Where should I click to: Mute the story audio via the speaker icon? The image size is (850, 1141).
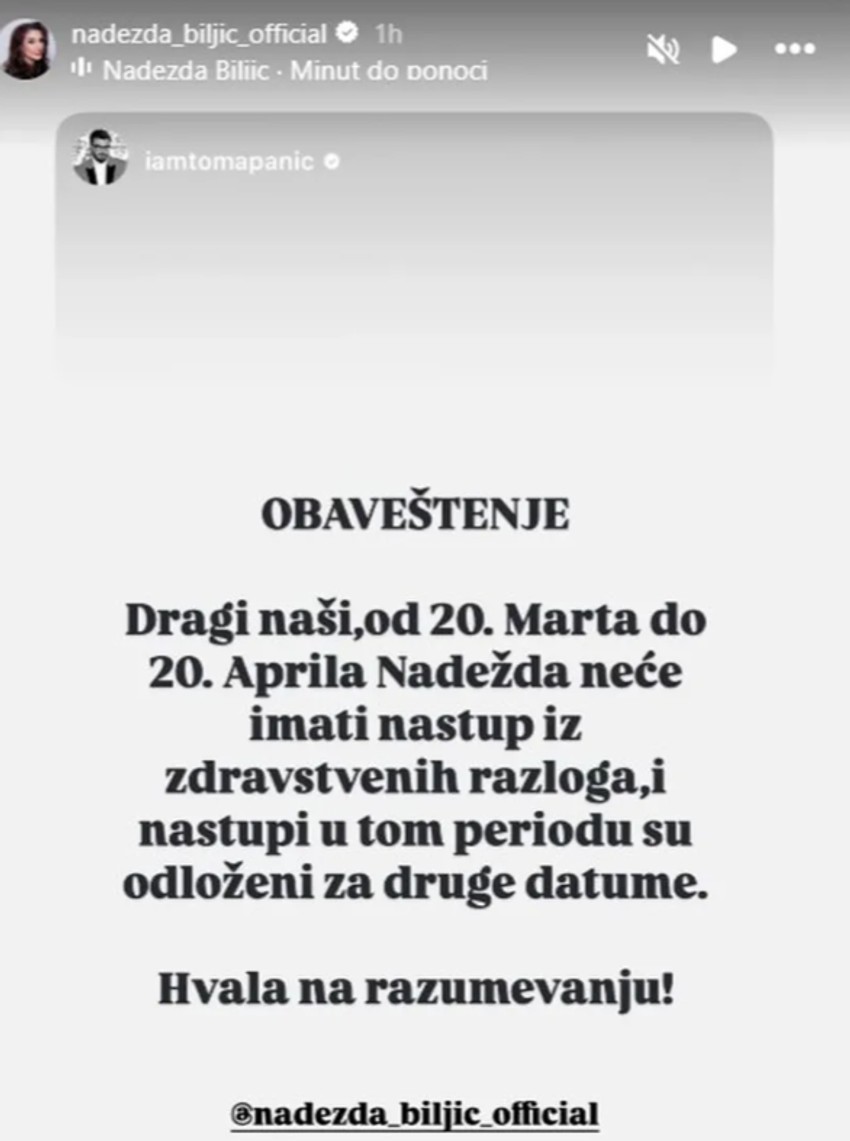[x=664, y=47]
